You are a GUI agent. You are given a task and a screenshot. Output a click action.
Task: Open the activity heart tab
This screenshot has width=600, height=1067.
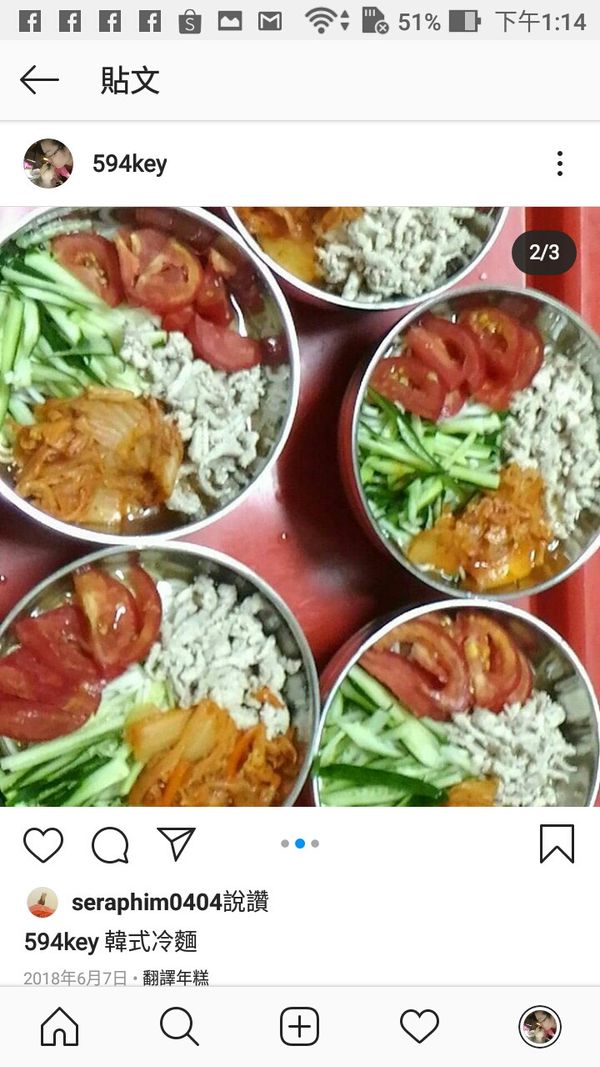(419, 1027)
